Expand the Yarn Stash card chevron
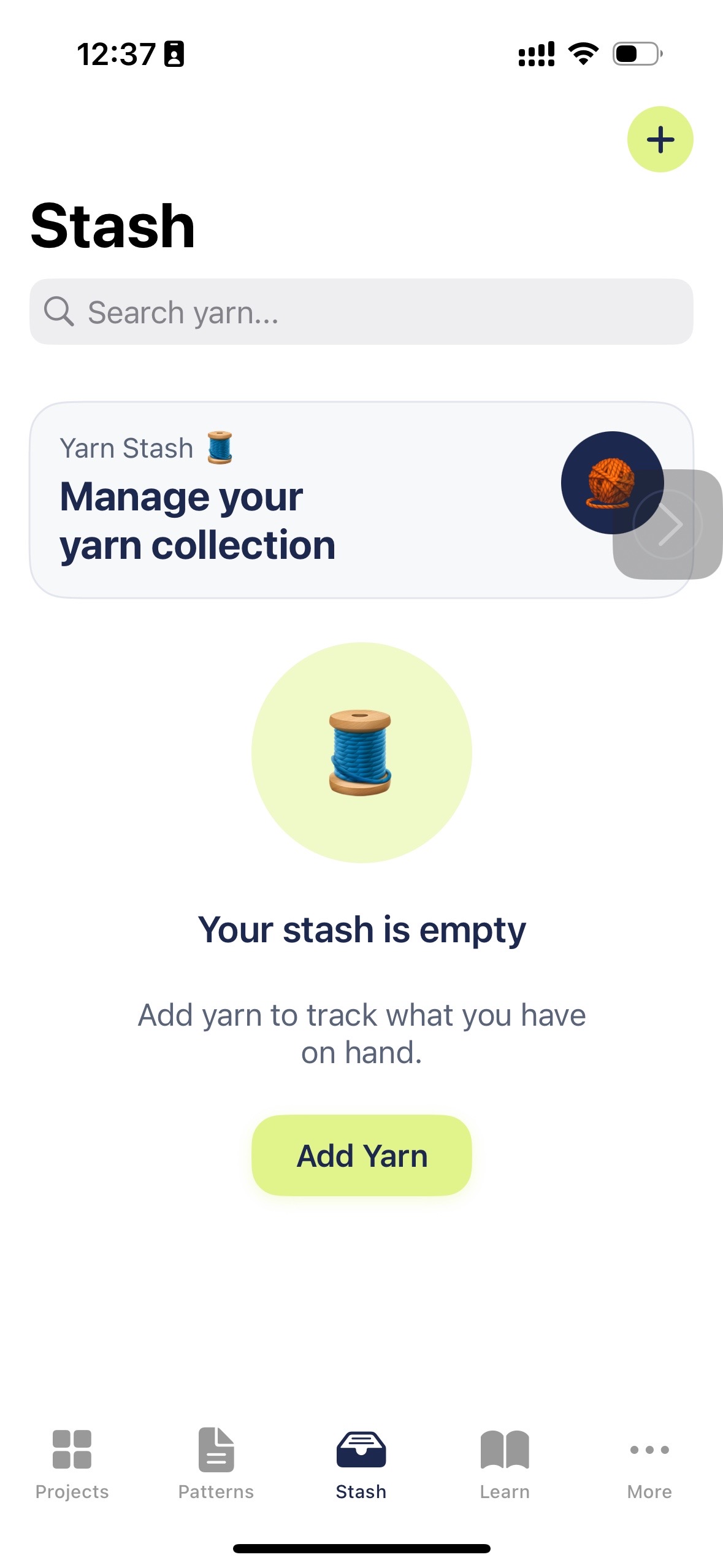The height and width of the screenshot is (1568, 723). click(x=668, y=523)
